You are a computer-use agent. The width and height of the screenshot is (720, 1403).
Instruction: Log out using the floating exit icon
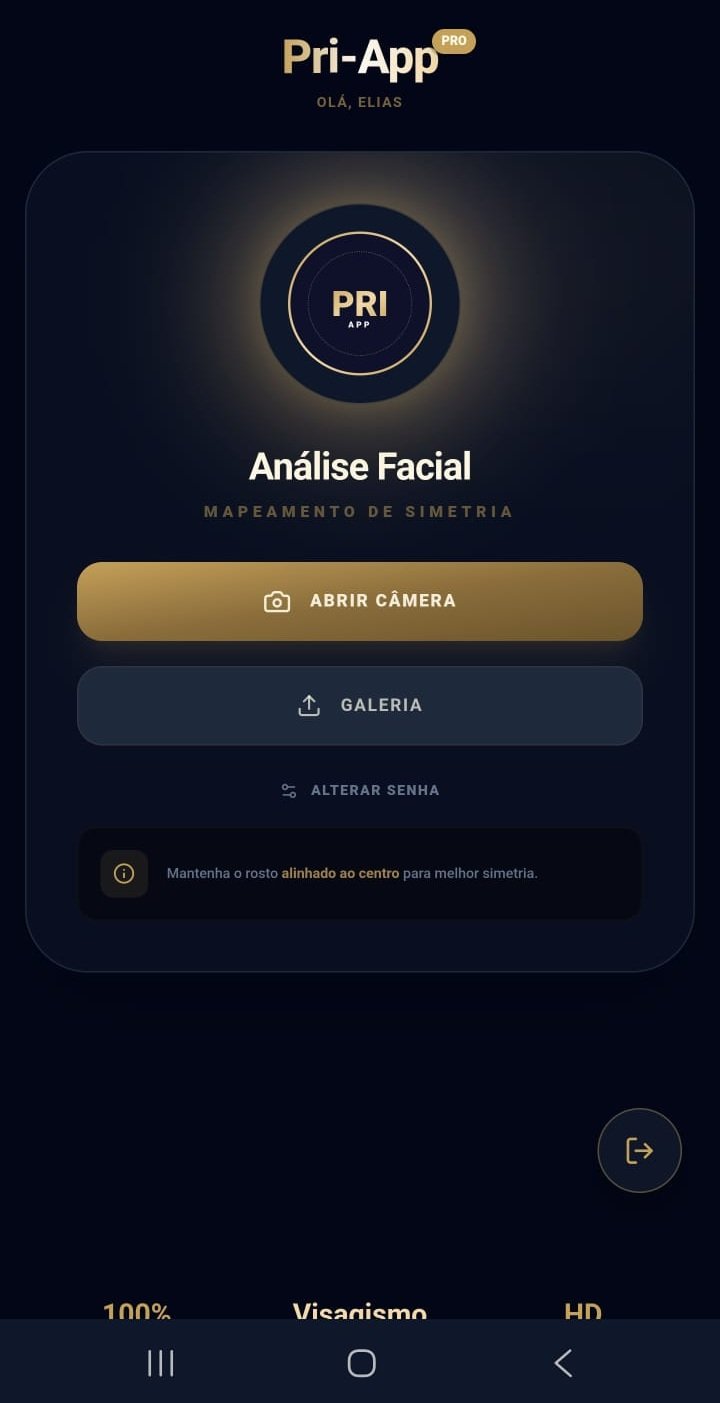pos(639,1150)
